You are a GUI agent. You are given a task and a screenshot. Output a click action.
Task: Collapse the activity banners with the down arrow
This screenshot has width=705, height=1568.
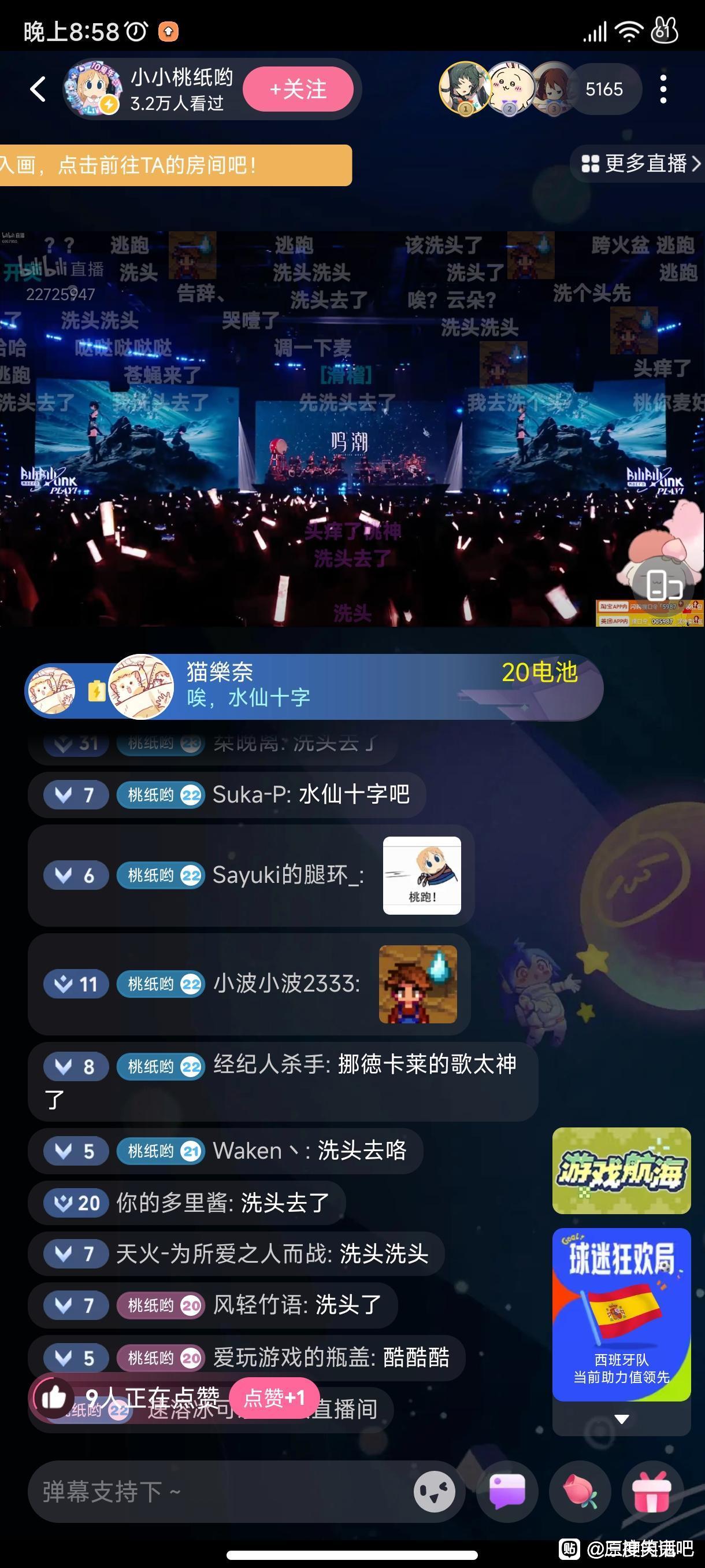click(621, 1419)
